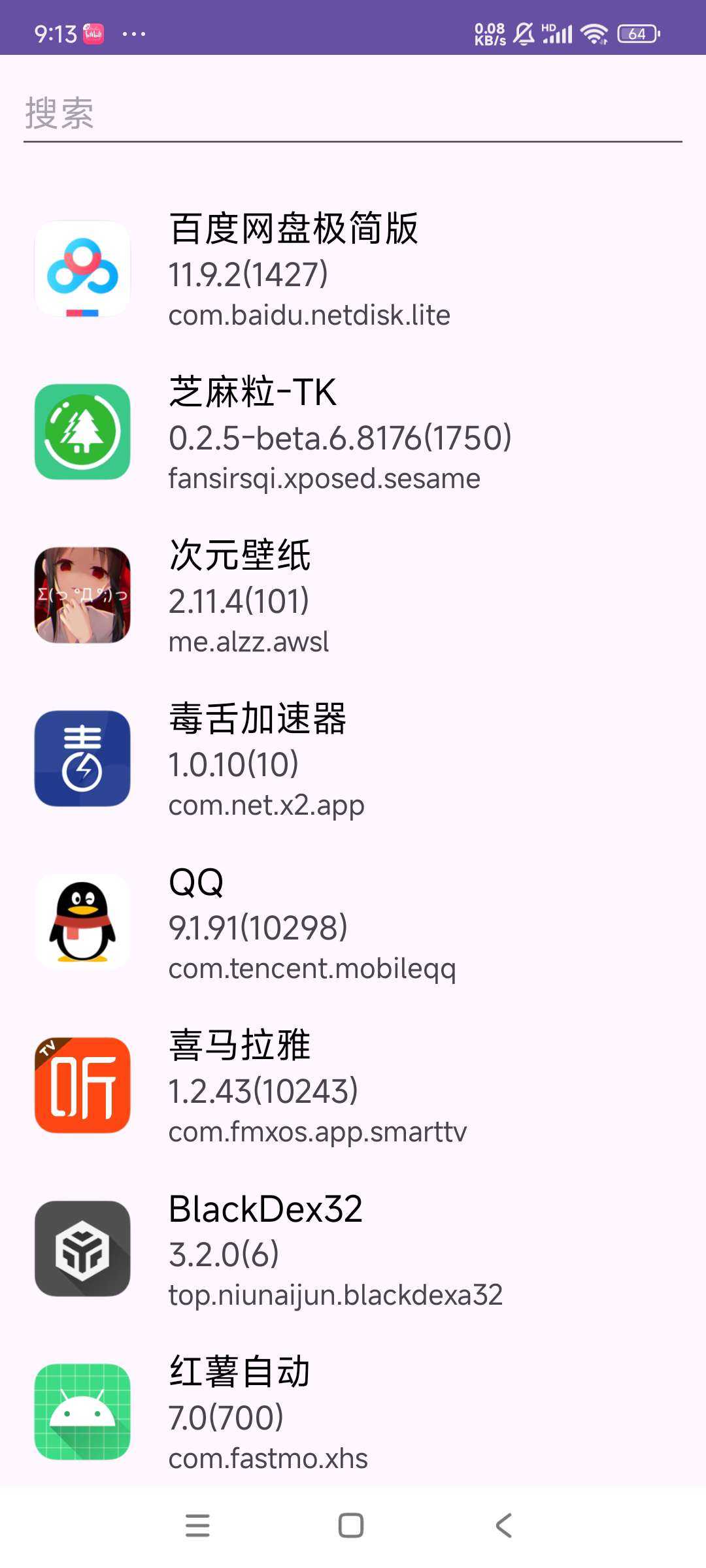Tap the QQ penguin icon
The width and height of the screenshot is (706, 1568).
pyautogui.click(x=82, y=921)
